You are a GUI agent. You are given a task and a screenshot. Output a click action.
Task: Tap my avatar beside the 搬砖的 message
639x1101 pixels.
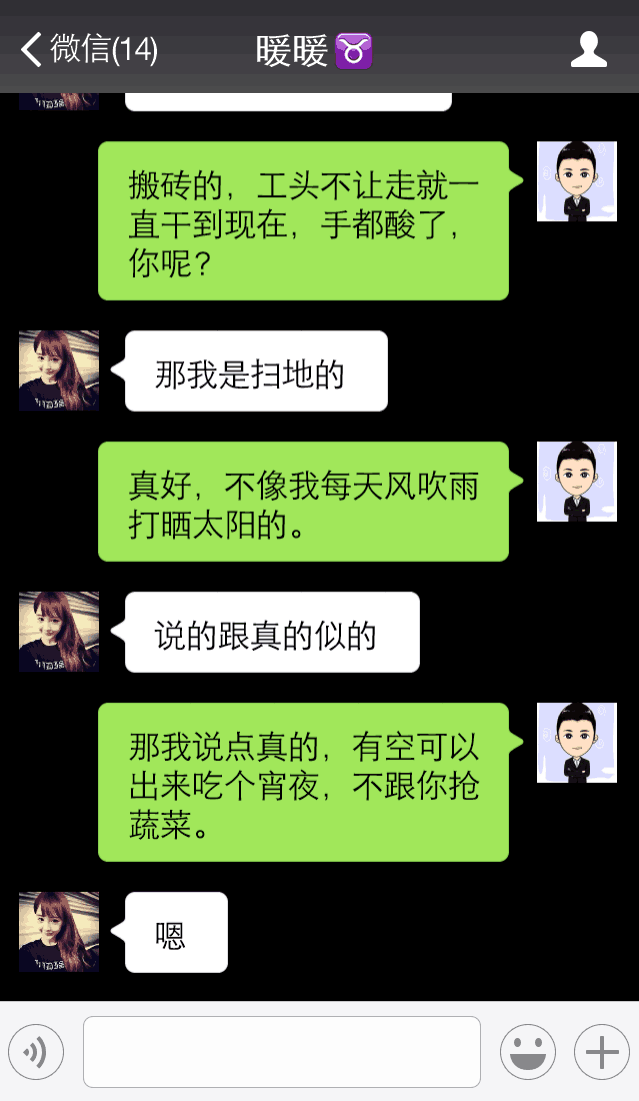576,181
